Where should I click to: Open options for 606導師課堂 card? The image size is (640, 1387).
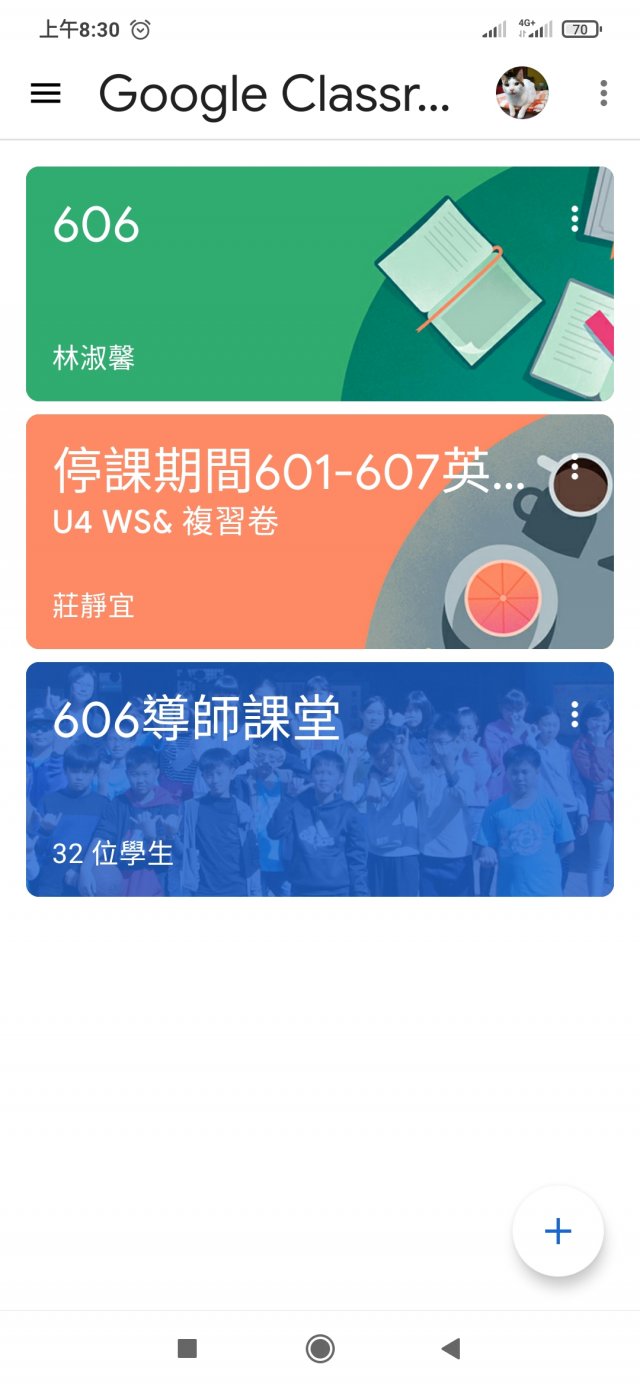point(574,714)
